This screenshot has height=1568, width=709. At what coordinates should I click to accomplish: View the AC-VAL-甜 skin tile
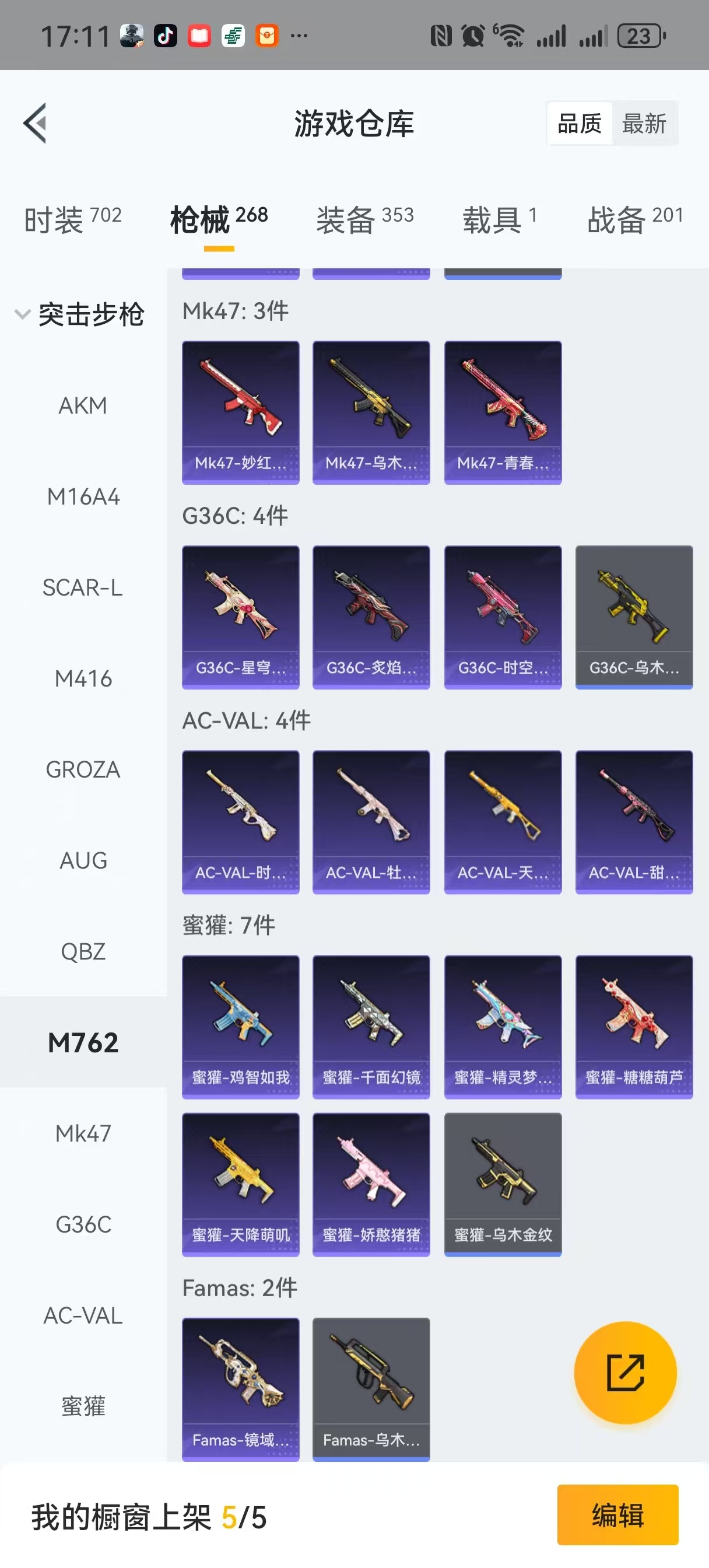point(634,822)
